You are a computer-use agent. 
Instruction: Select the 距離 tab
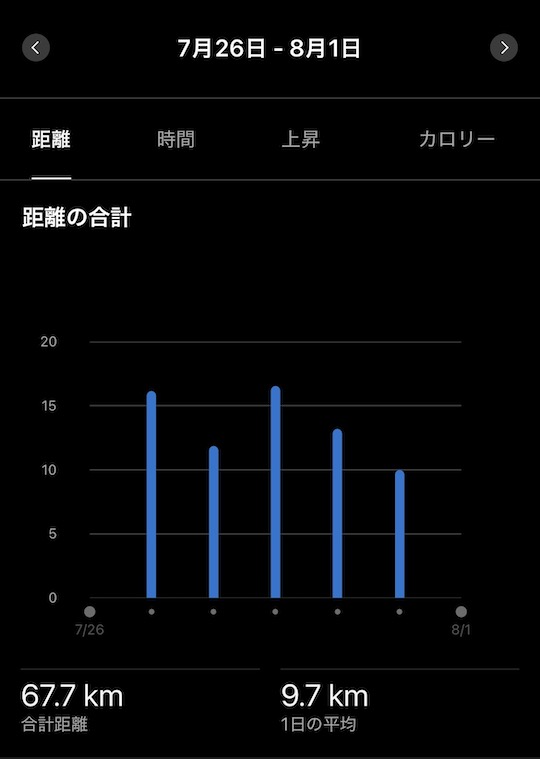[x=51, y=139]
